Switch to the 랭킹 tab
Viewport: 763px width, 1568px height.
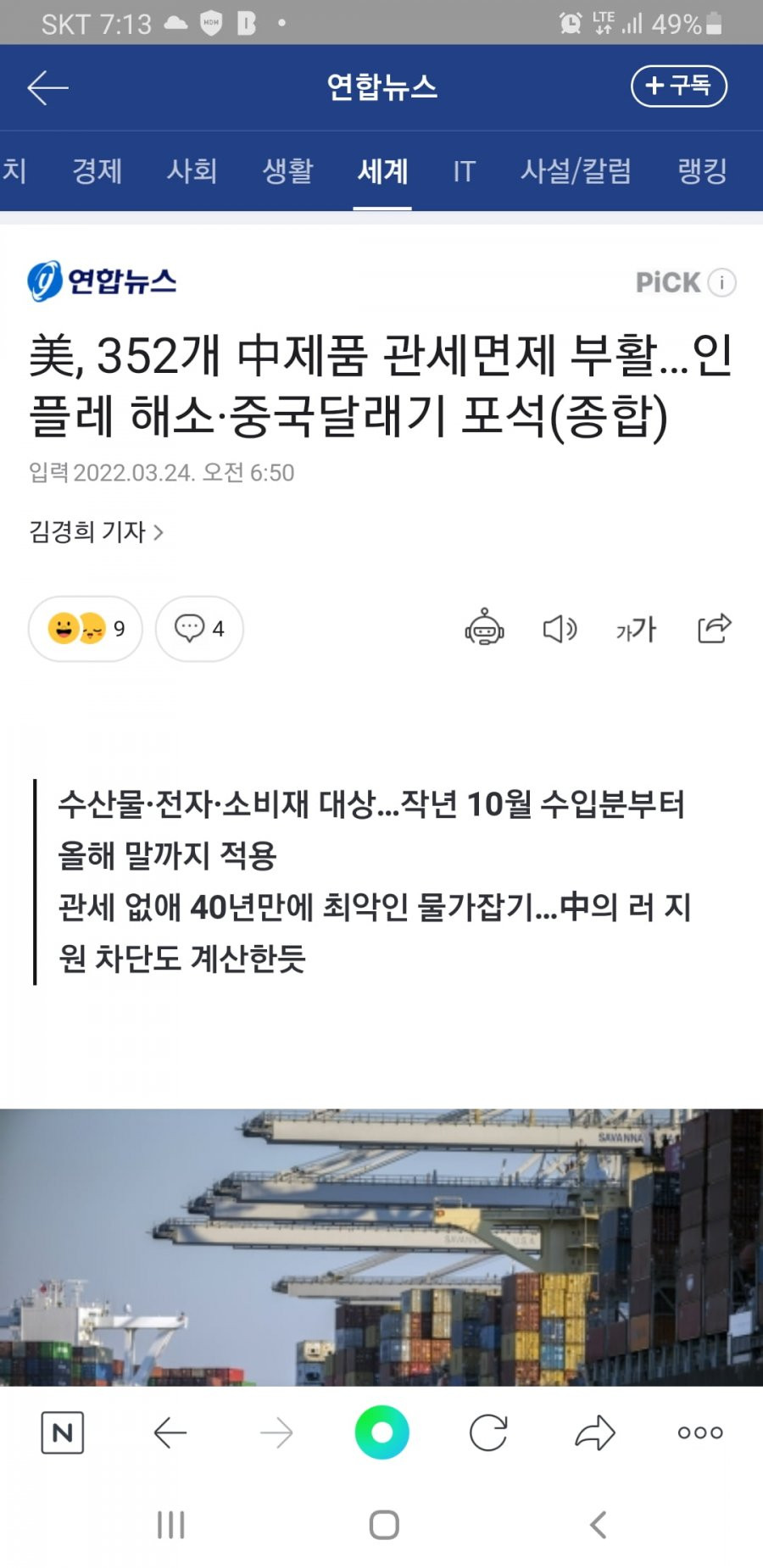click(x=702, y=170)
